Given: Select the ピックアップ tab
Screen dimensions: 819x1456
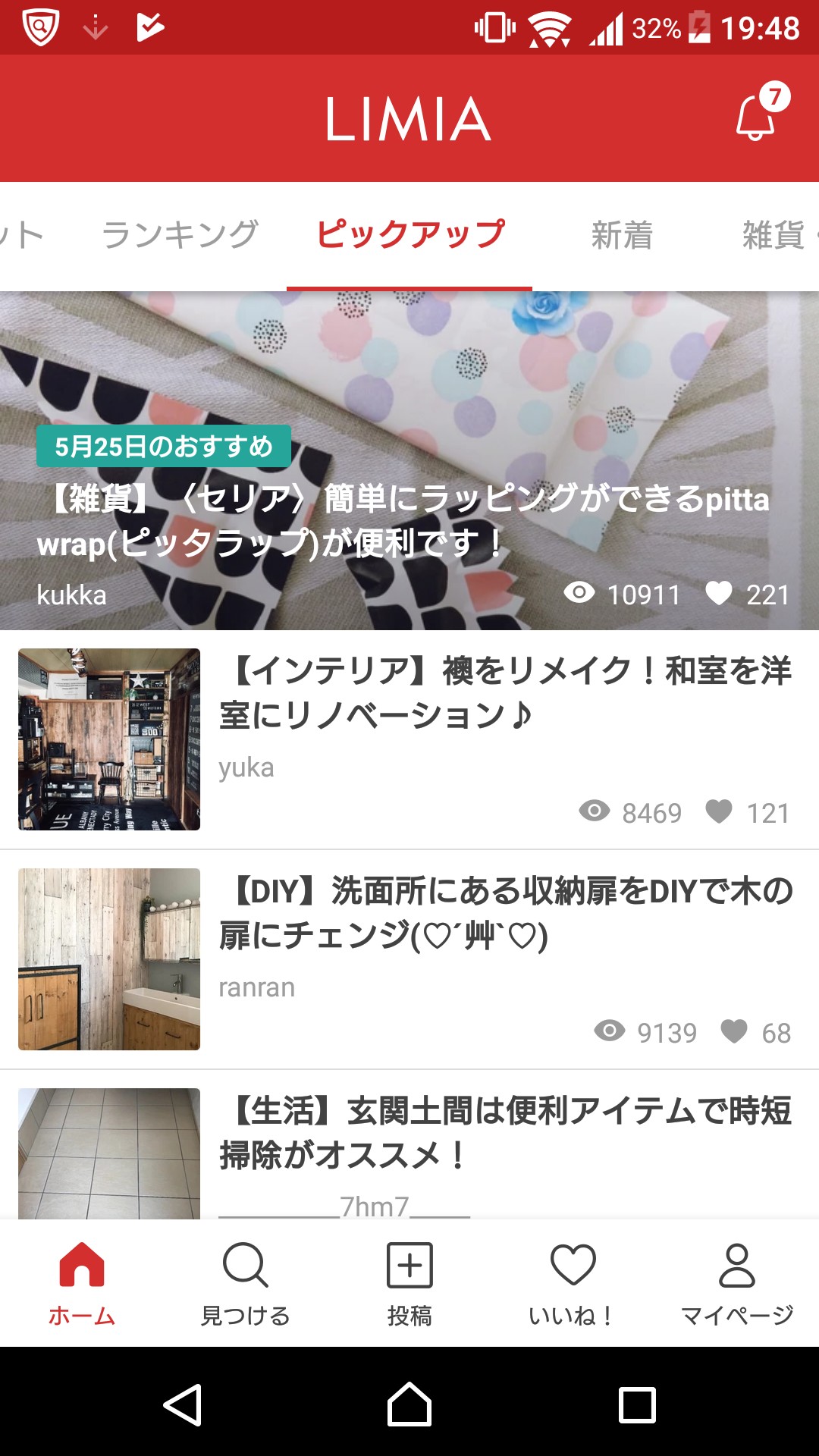Looking at the screenshot, I should click(409, 235).
